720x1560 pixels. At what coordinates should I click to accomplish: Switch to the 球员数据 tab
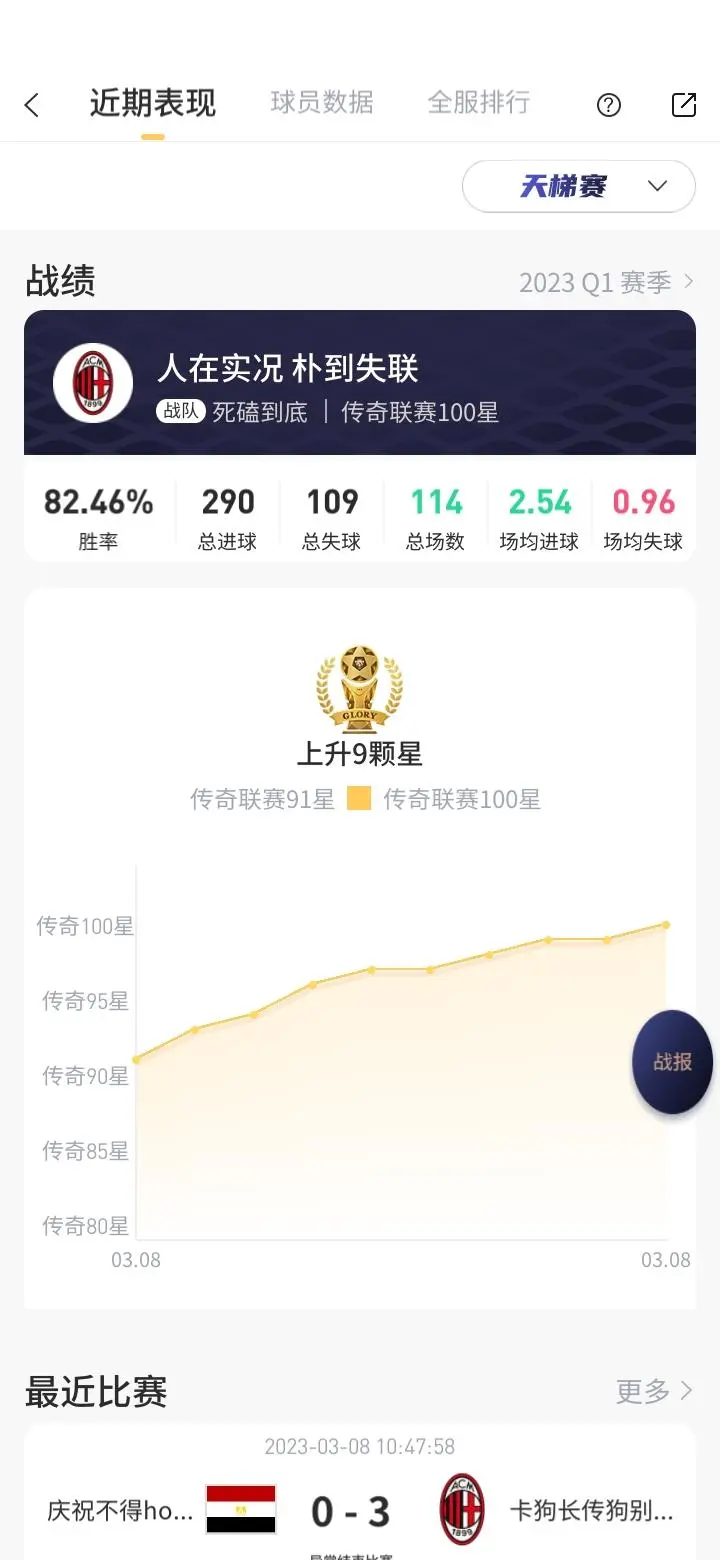322,103
